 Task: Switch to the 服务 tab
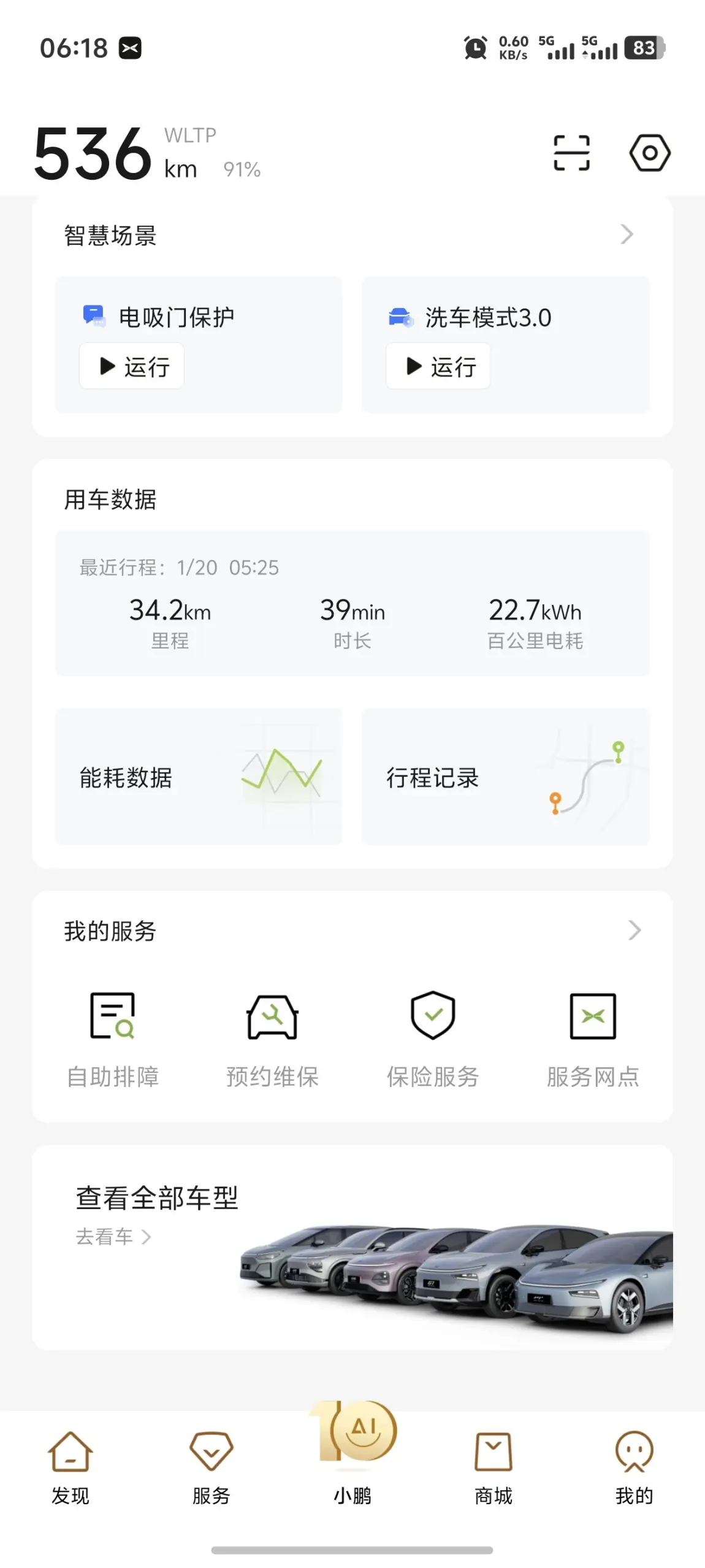211,1467
